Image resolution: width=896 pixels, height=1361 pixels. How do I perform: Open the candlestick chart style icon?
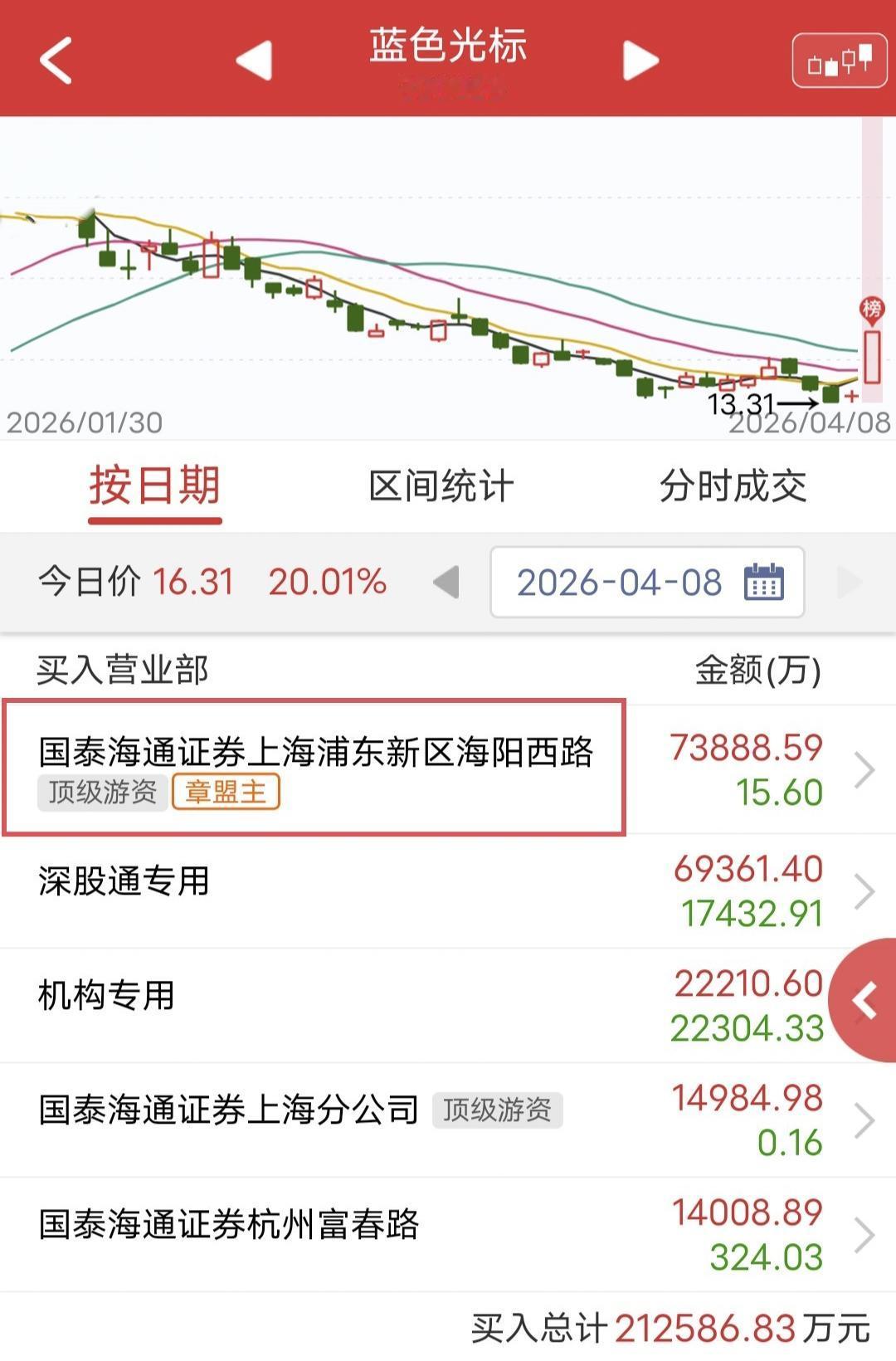[x=838, y=60]
